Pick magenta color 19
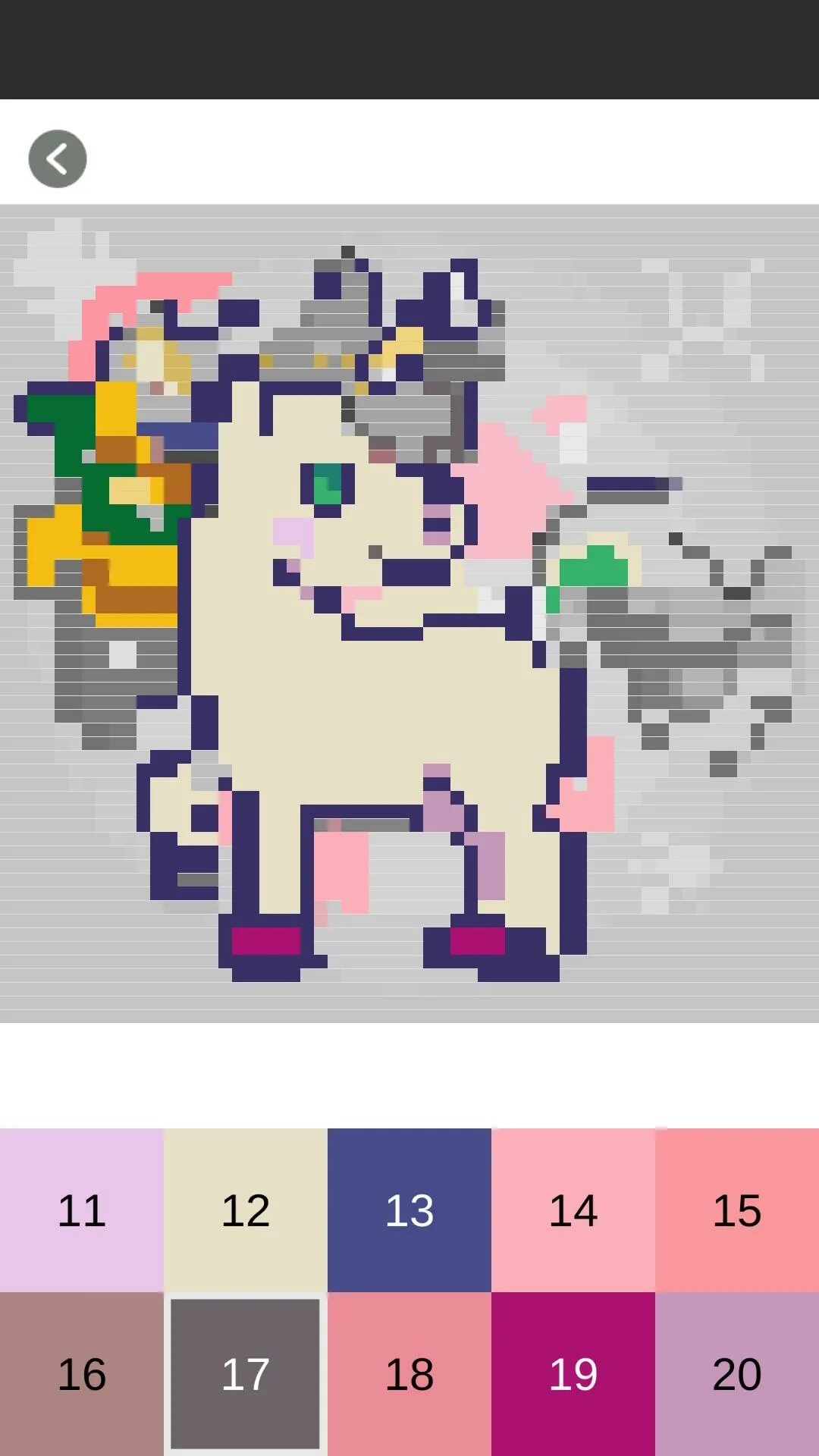819x1456 pixels. tap(573, 1373)
